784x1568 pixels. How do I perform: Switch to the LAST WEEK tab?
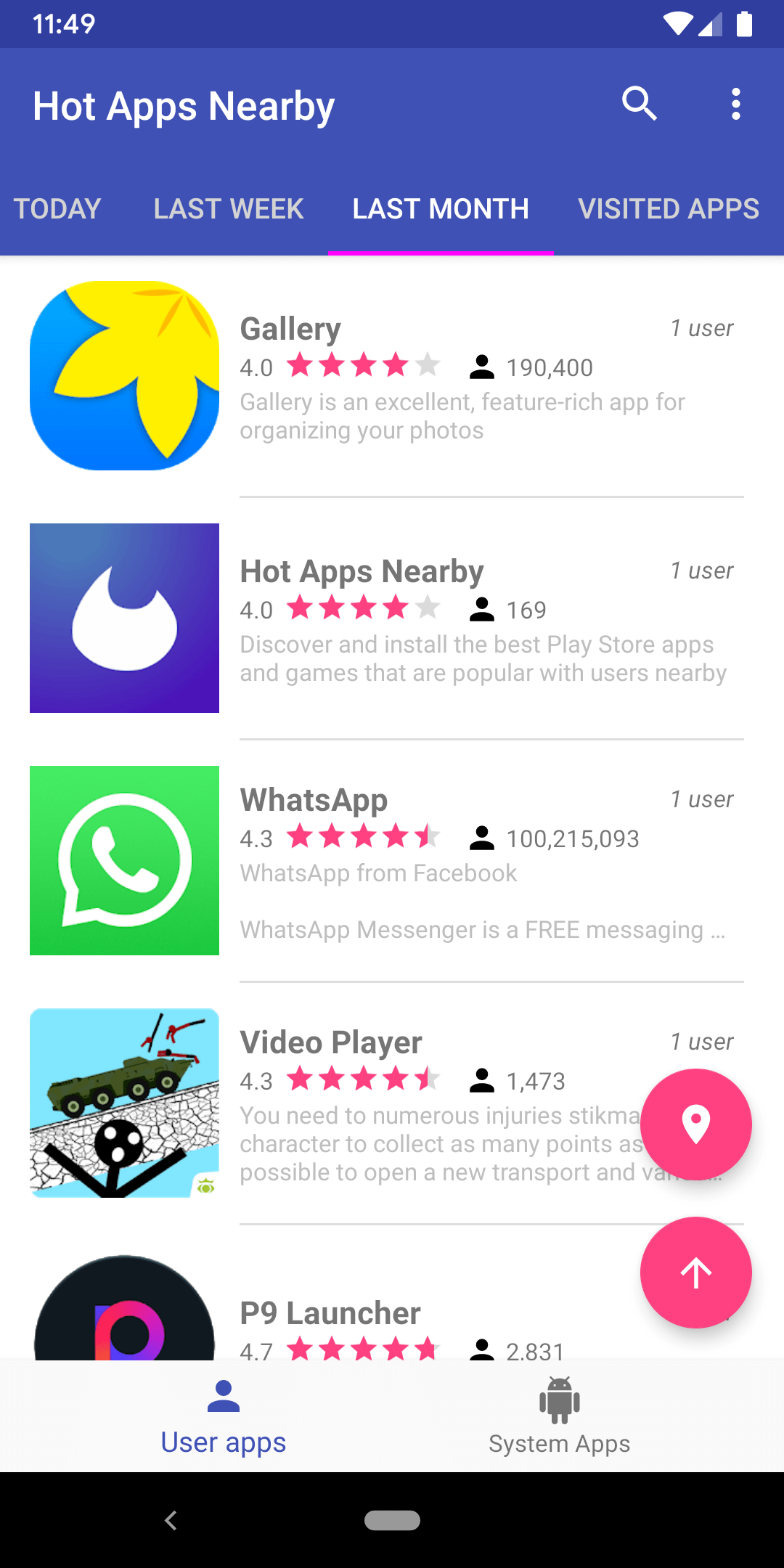[x=228, y=208]
